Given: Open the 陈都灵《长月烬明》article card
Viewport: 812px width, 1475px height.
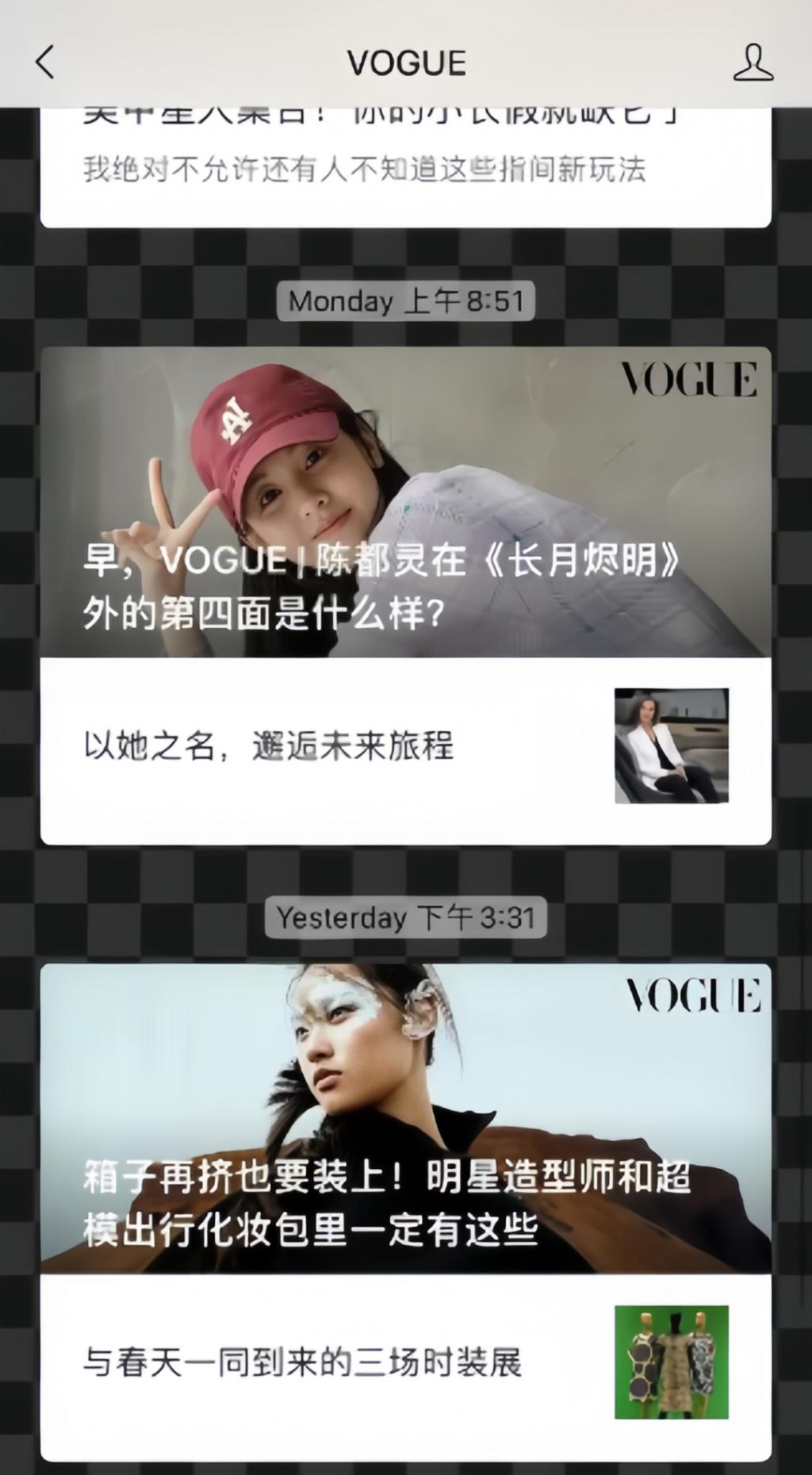Looking at the screenshot, I should pyautogui.click(x=405, y=502).
